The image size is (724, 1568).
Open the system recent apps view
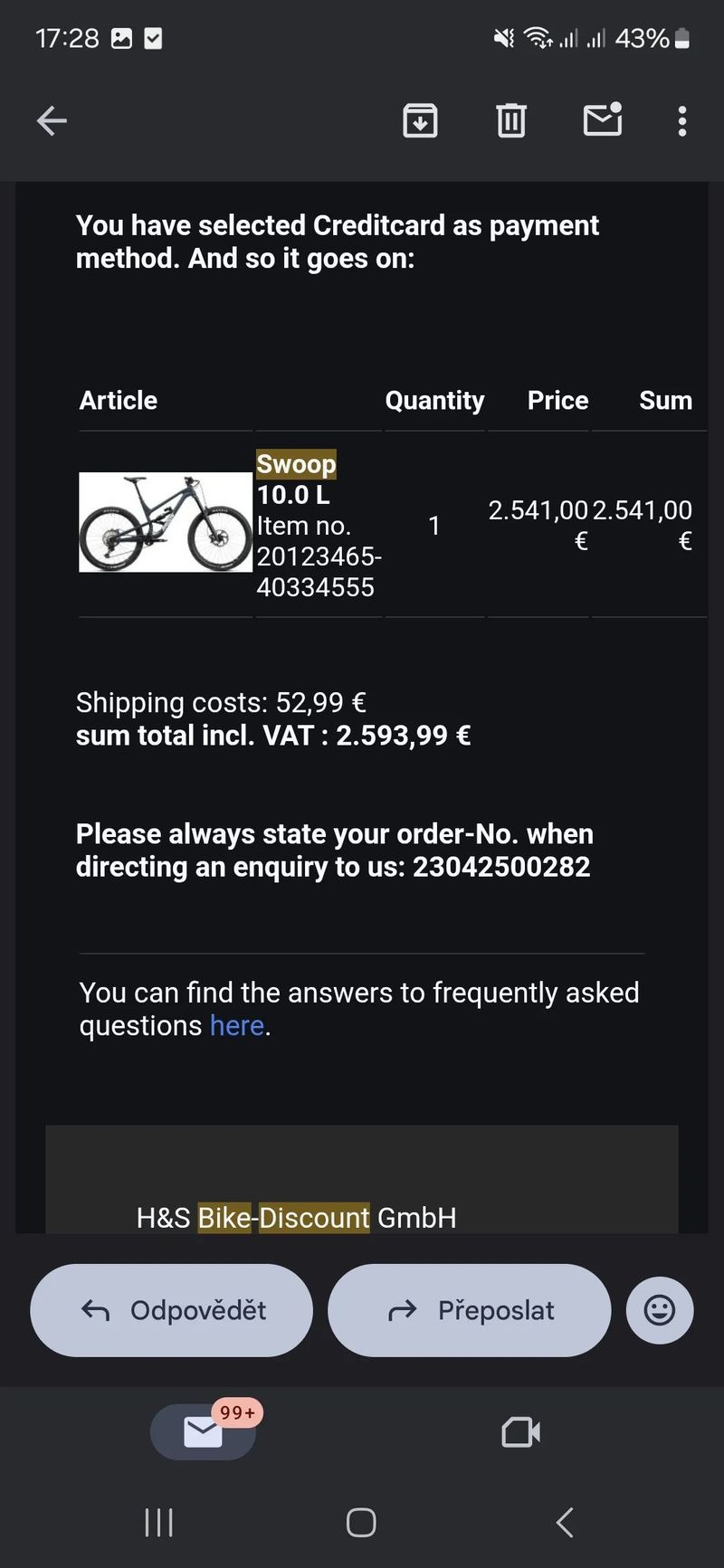pyautogui.click(x=159, y=1522)
